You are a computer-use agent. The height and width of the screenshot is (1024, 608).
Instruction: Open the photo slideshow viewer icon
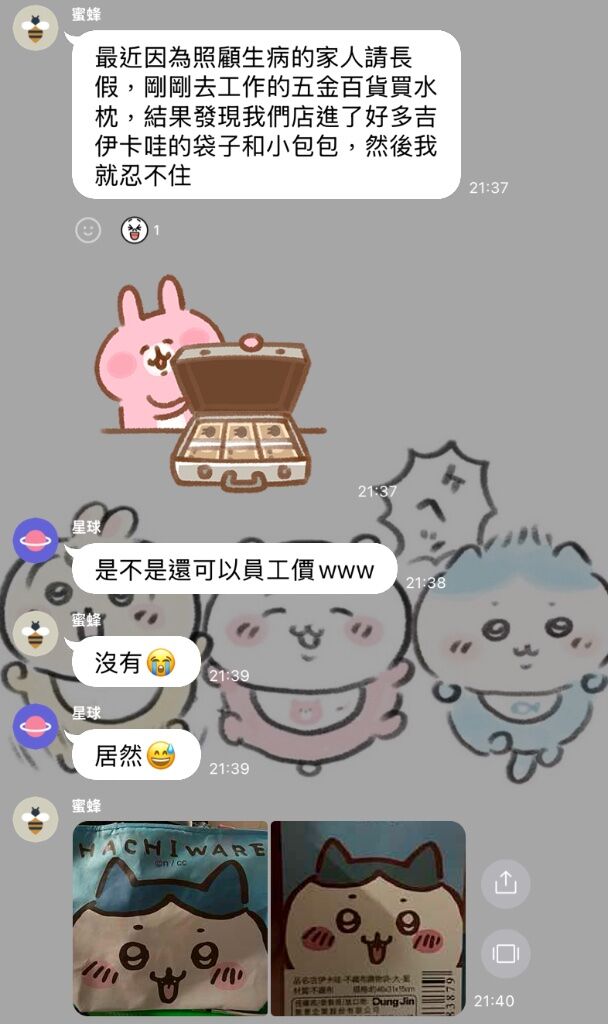click(505, 953)
